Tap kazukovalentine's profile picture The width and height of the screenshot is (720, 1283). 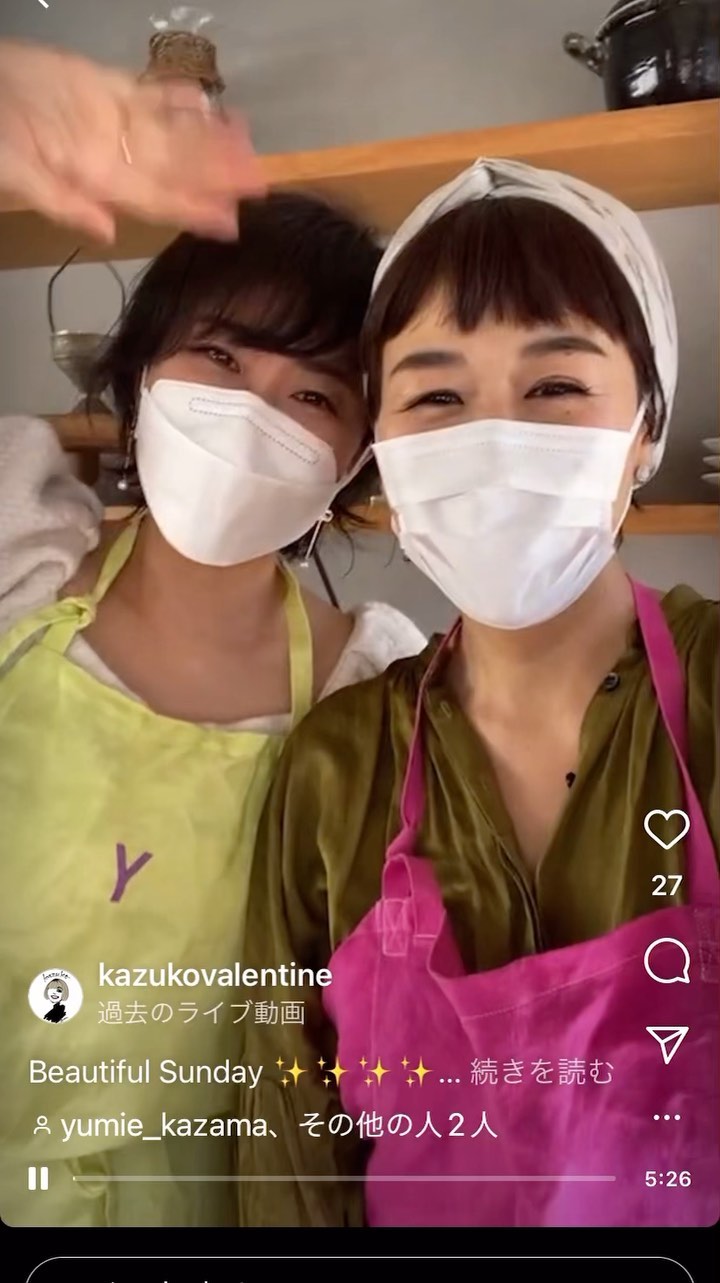click(55, 995)
